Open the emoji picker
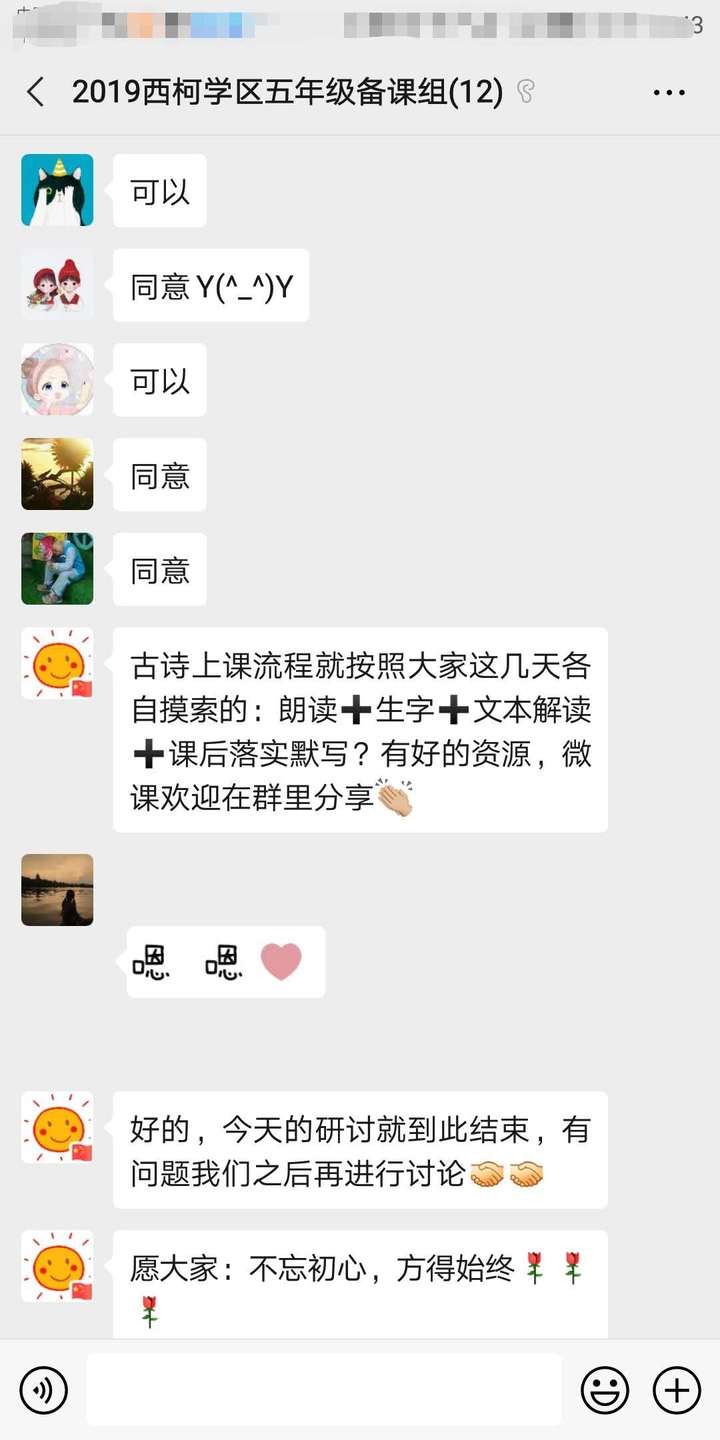The width and height of the screenshot is (720, 1440). click(x=605, y=1390)
